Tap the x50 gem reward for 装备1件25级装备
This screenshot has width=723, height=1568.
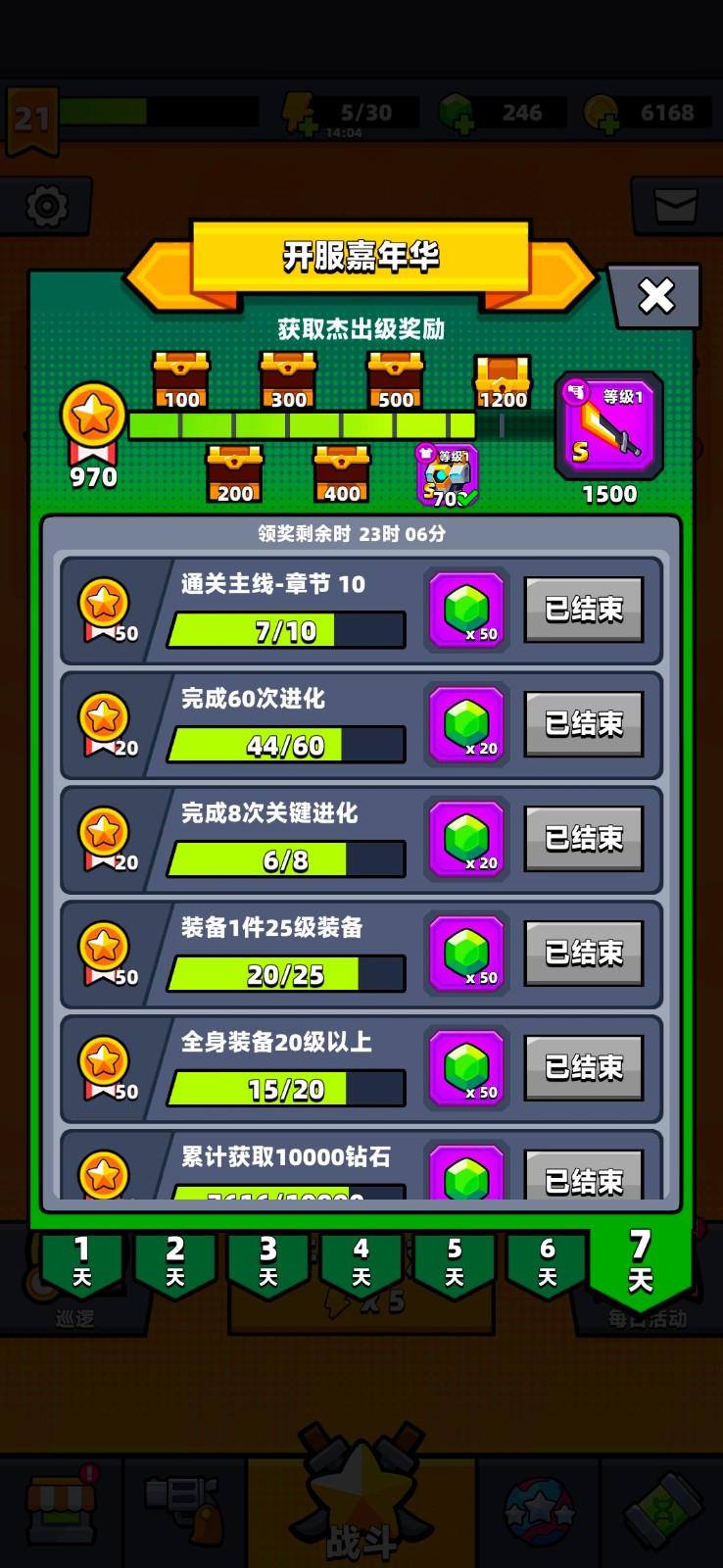pos(465,953)
